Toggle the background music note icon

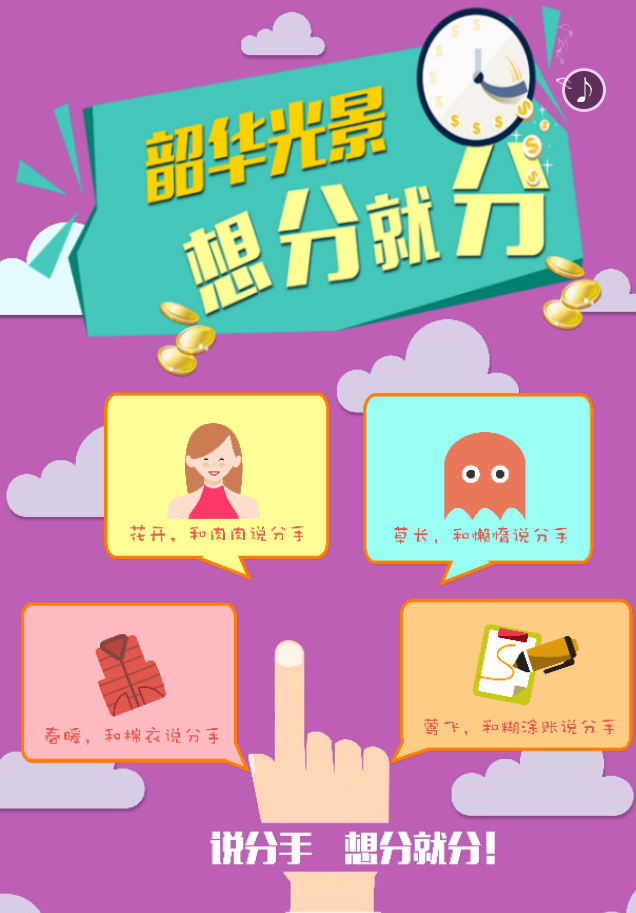pos(583,91)
